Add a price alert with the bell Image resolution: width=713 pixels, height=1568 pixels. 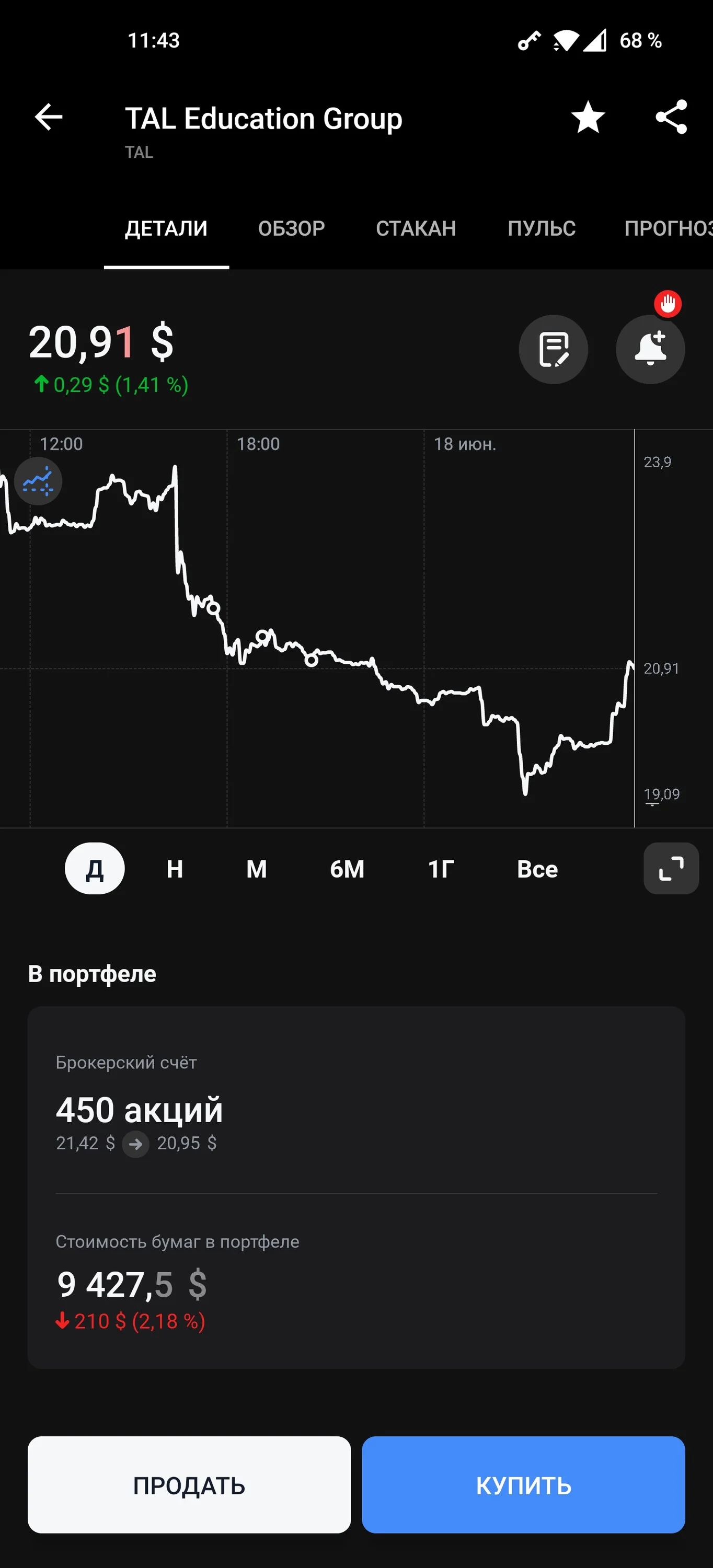click(650, 349)
